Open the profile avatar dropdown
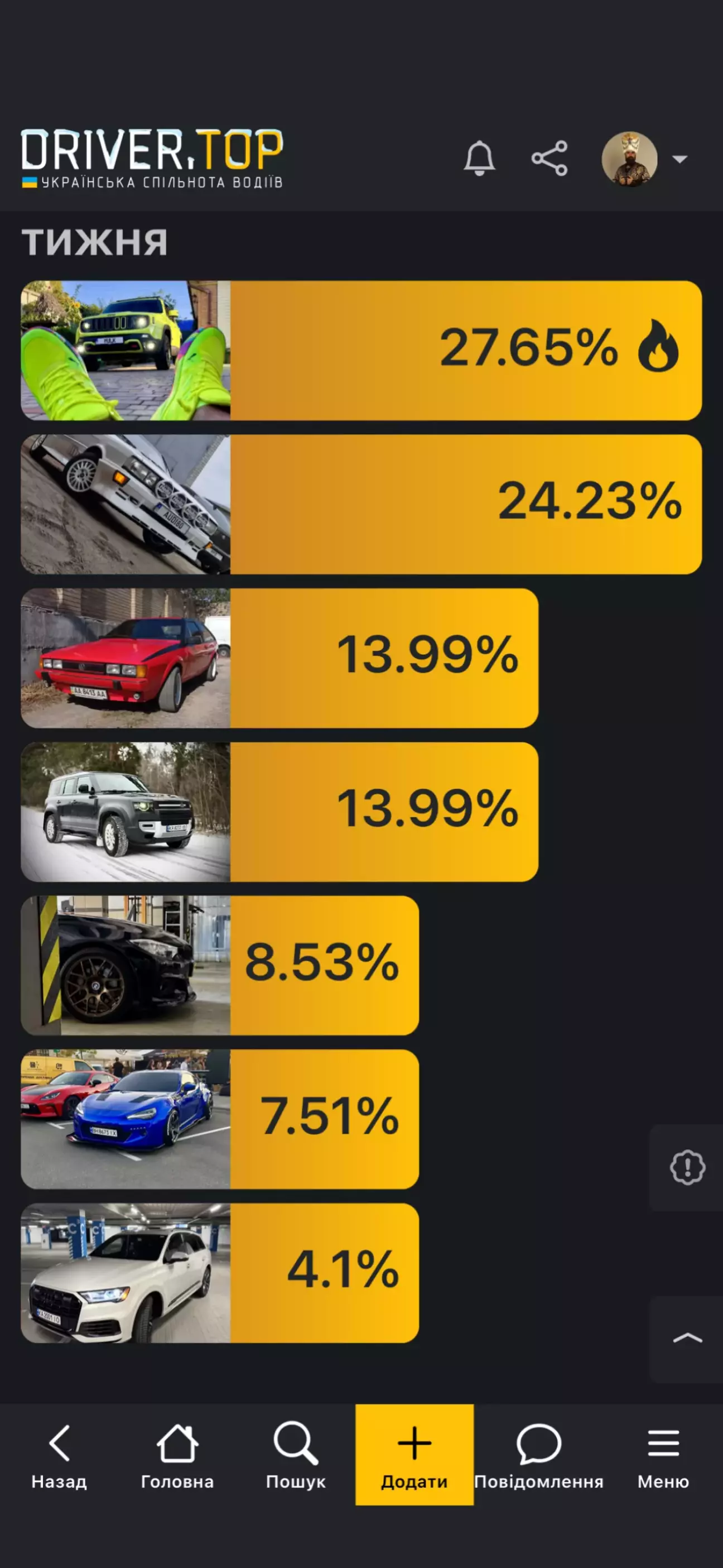Screen dimensions: 723x1568 tap(644, 160)
